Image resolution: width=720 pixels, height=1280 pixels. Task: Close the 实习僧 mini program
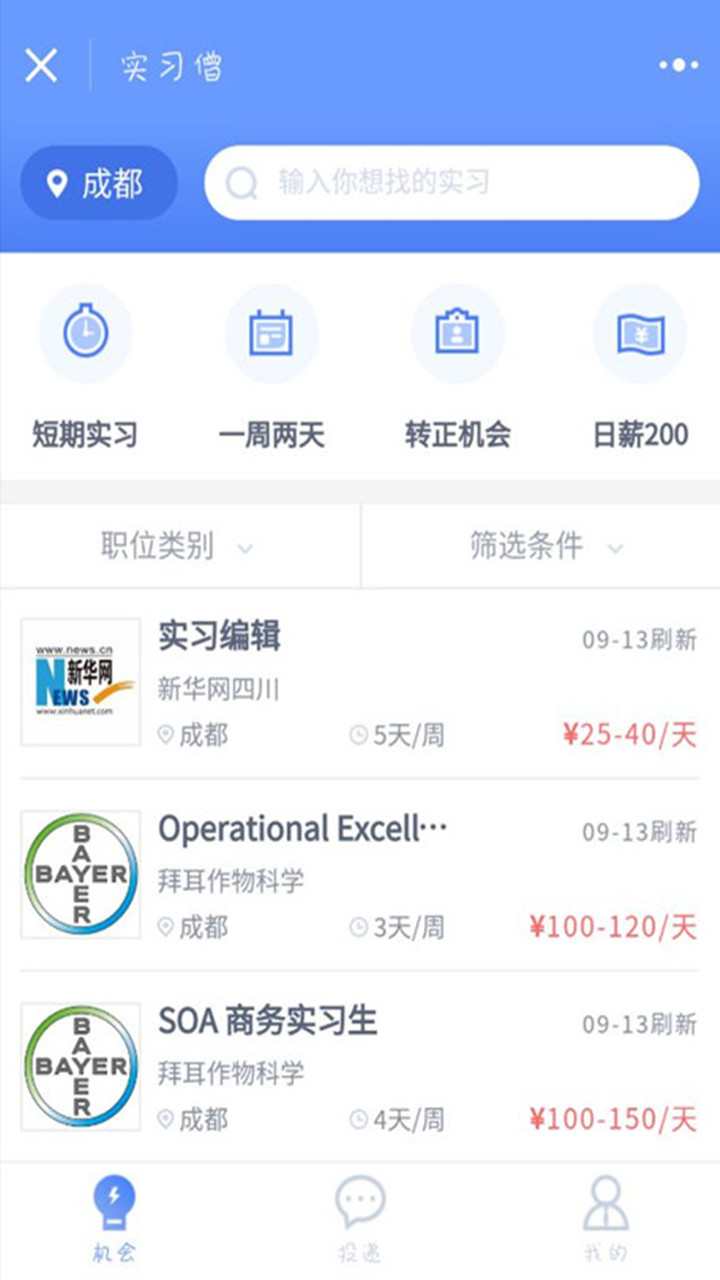(x=41, y=66)
